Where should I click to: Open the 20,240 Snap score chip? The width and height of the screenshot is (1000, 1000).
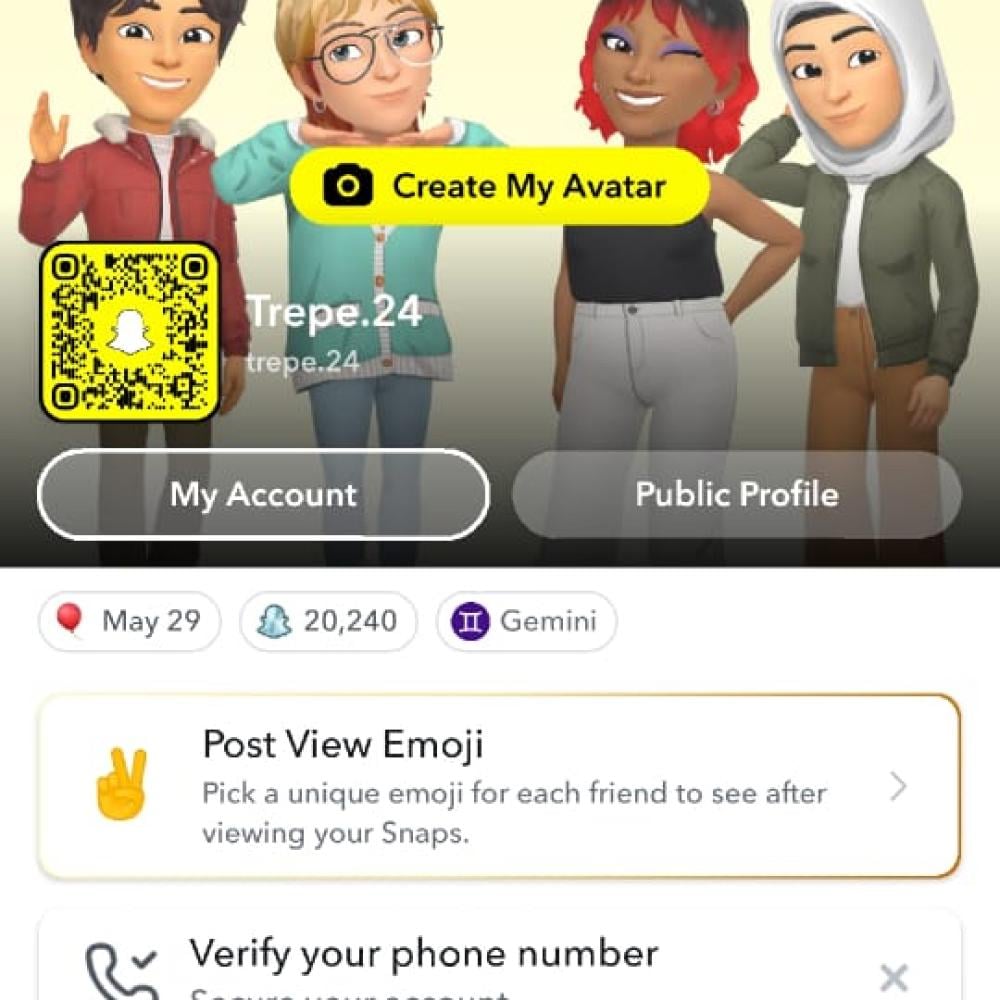click(329, 621)
